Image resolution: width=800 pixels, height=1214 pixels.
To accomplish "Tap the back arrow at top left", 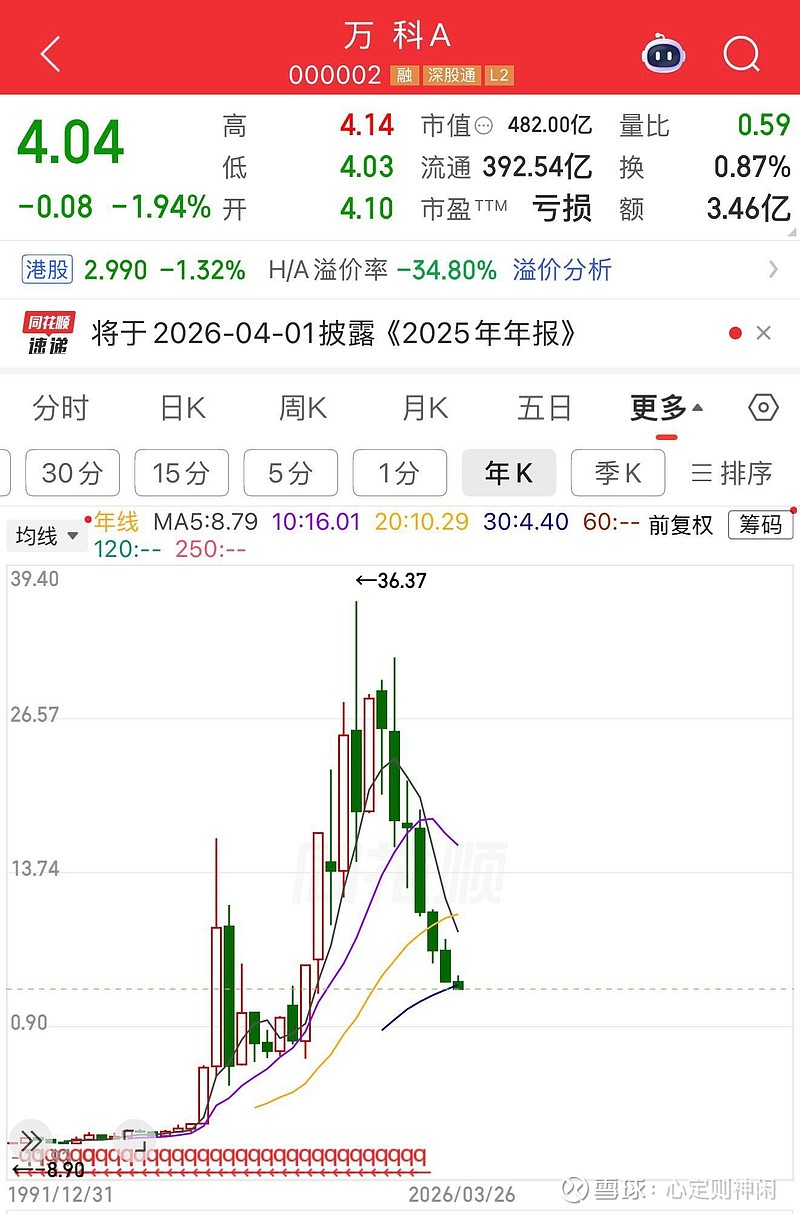I will [x=49, y=54].
